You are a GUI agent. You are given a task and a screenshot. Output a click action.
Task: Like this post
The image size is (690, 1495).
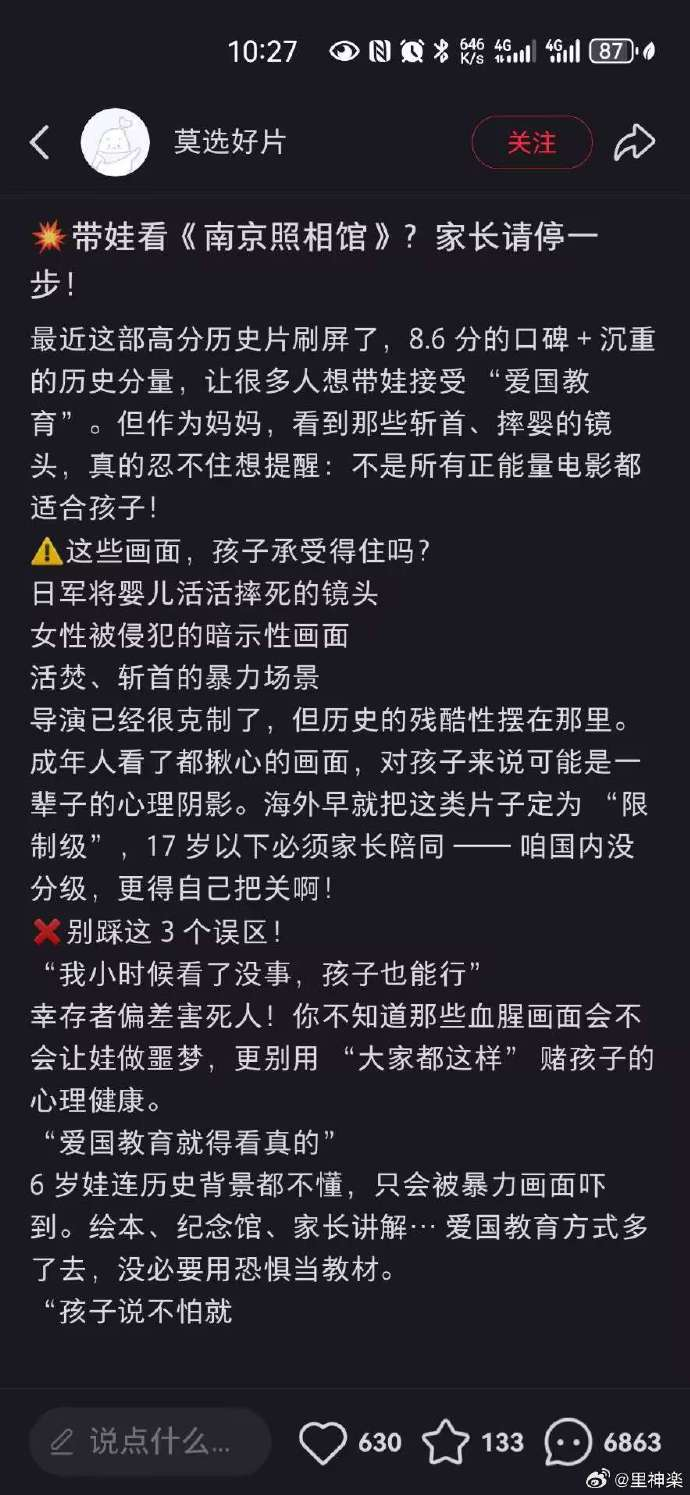[323, 1442]
